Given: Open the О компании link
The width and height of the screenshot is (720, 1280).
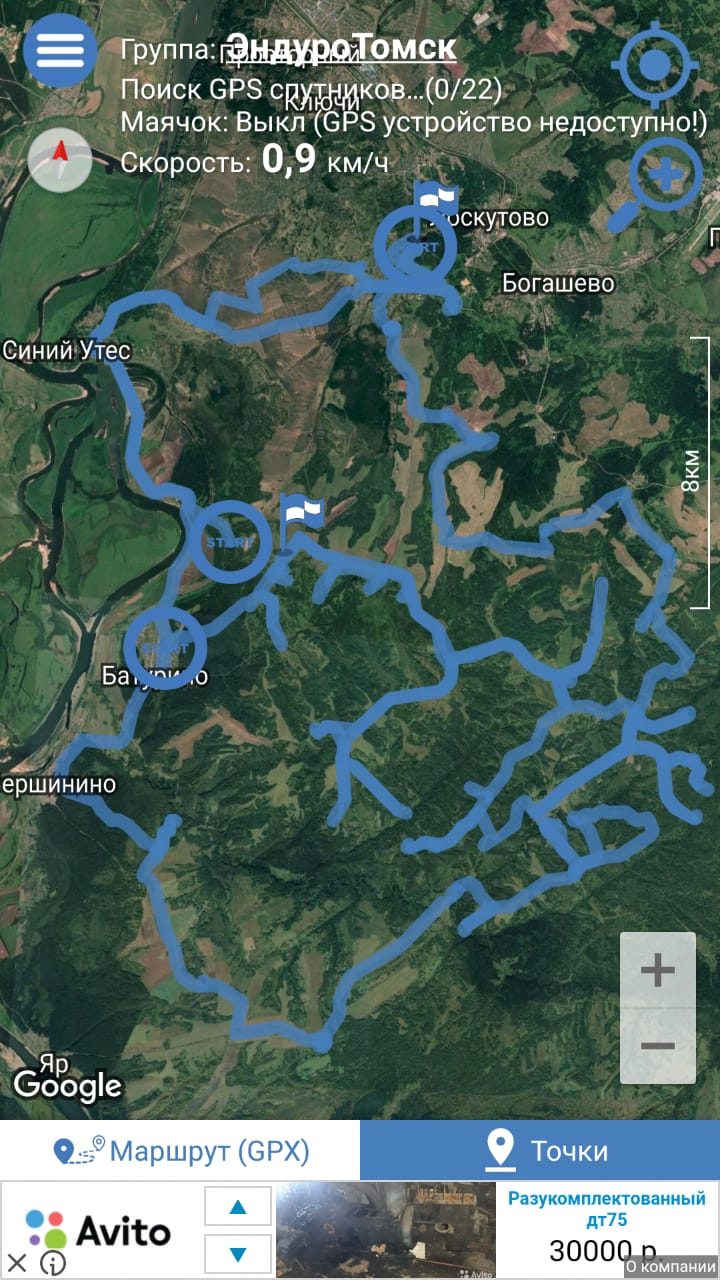Looking at the screenshot, I should [x=671, y=1267].
